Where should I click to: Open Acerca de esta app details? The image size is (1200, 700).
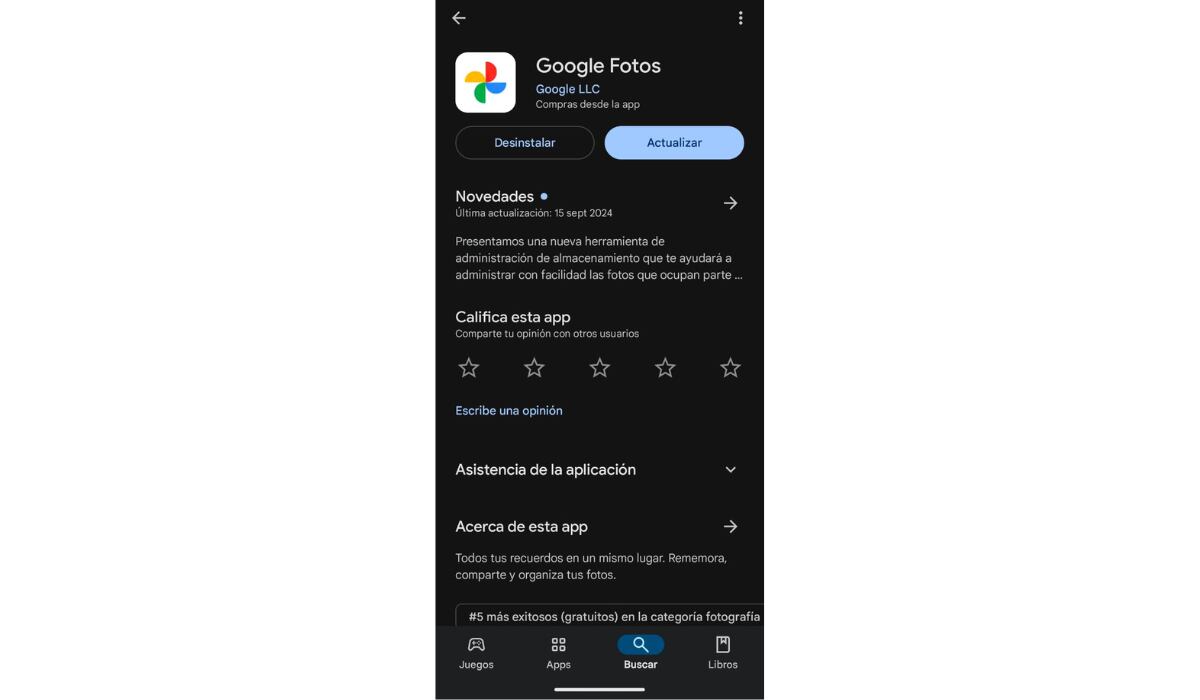pyautogui.click(x=730, y=527)
